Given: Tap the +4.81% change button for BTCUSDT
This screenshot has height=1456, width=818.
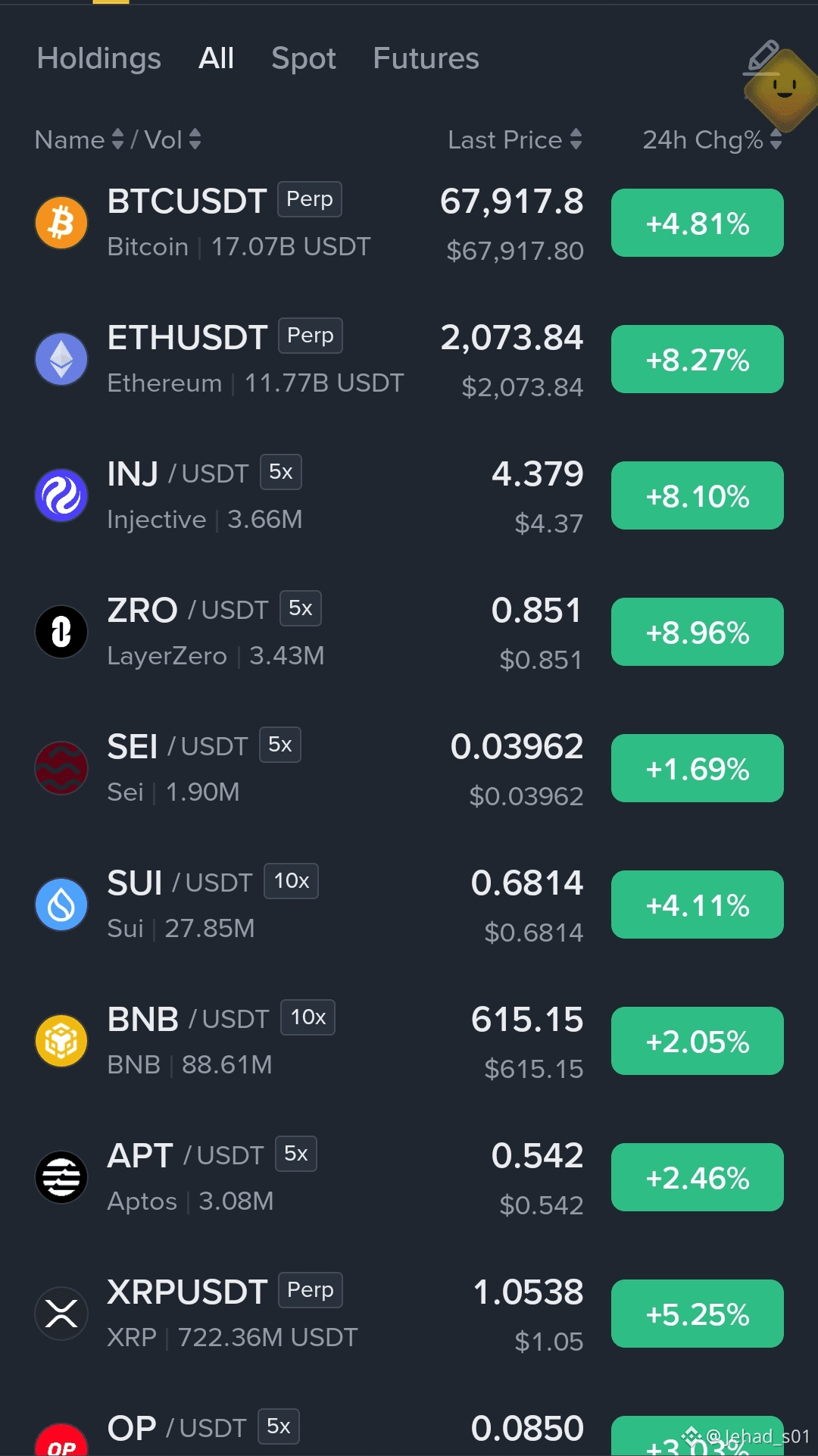Looking at the screenshot, I should click(x=698, y=223).
